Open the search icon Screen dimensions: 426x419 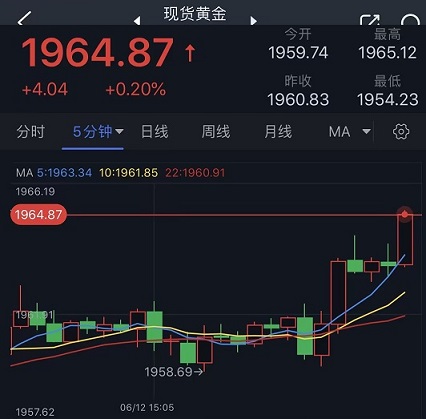410,20
